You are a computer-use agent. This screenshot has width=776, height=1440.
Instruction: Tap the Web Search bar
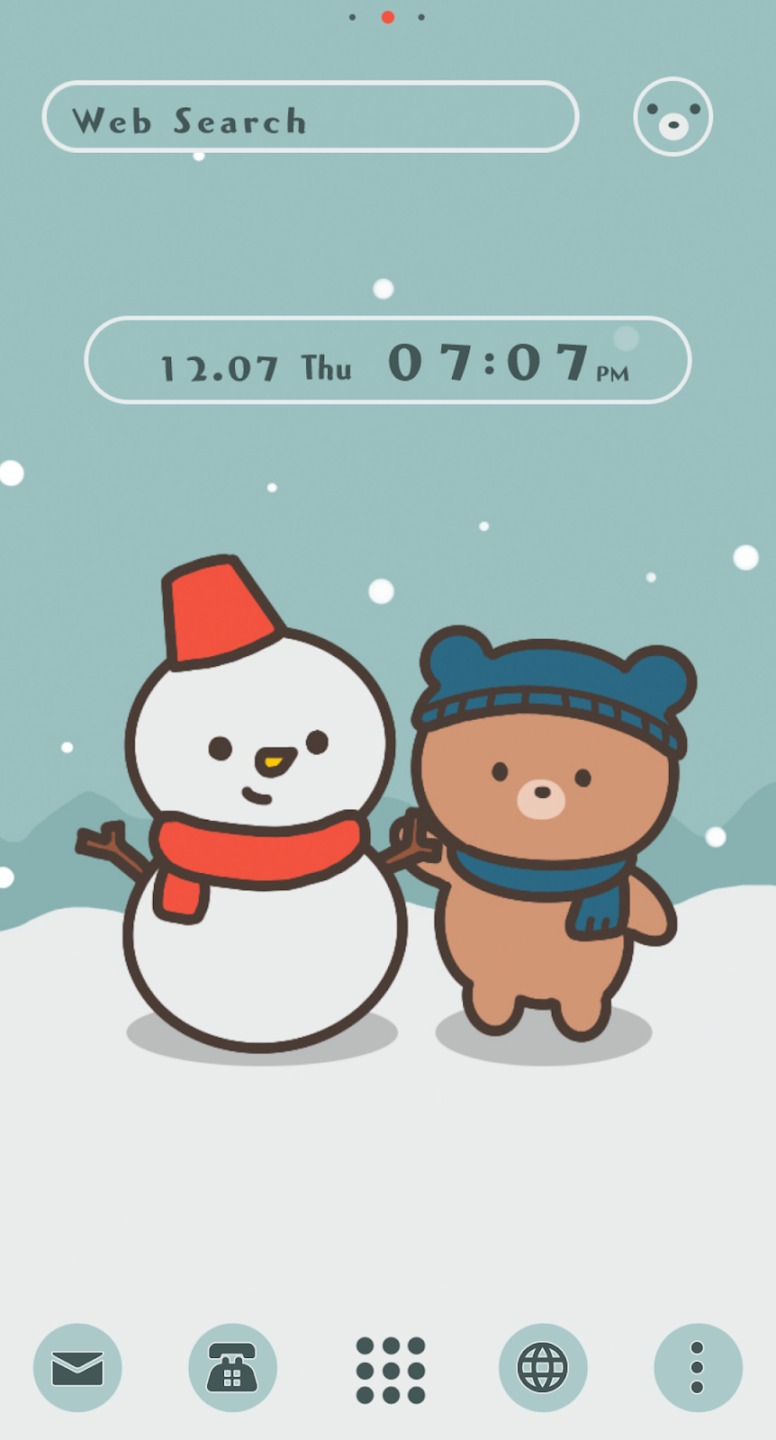click(310, 117)
